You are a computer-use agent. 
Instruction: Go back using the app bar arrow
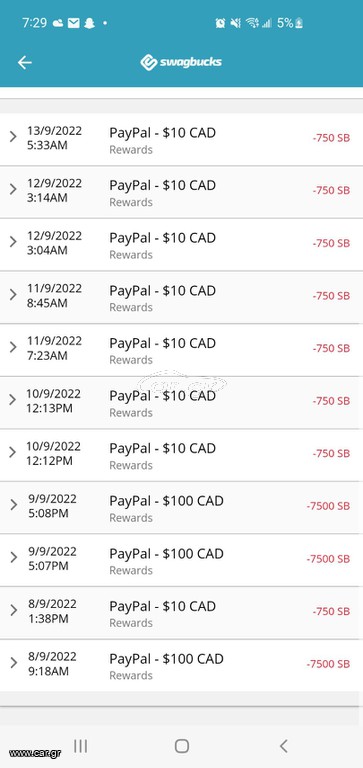(x=24, y=62)
